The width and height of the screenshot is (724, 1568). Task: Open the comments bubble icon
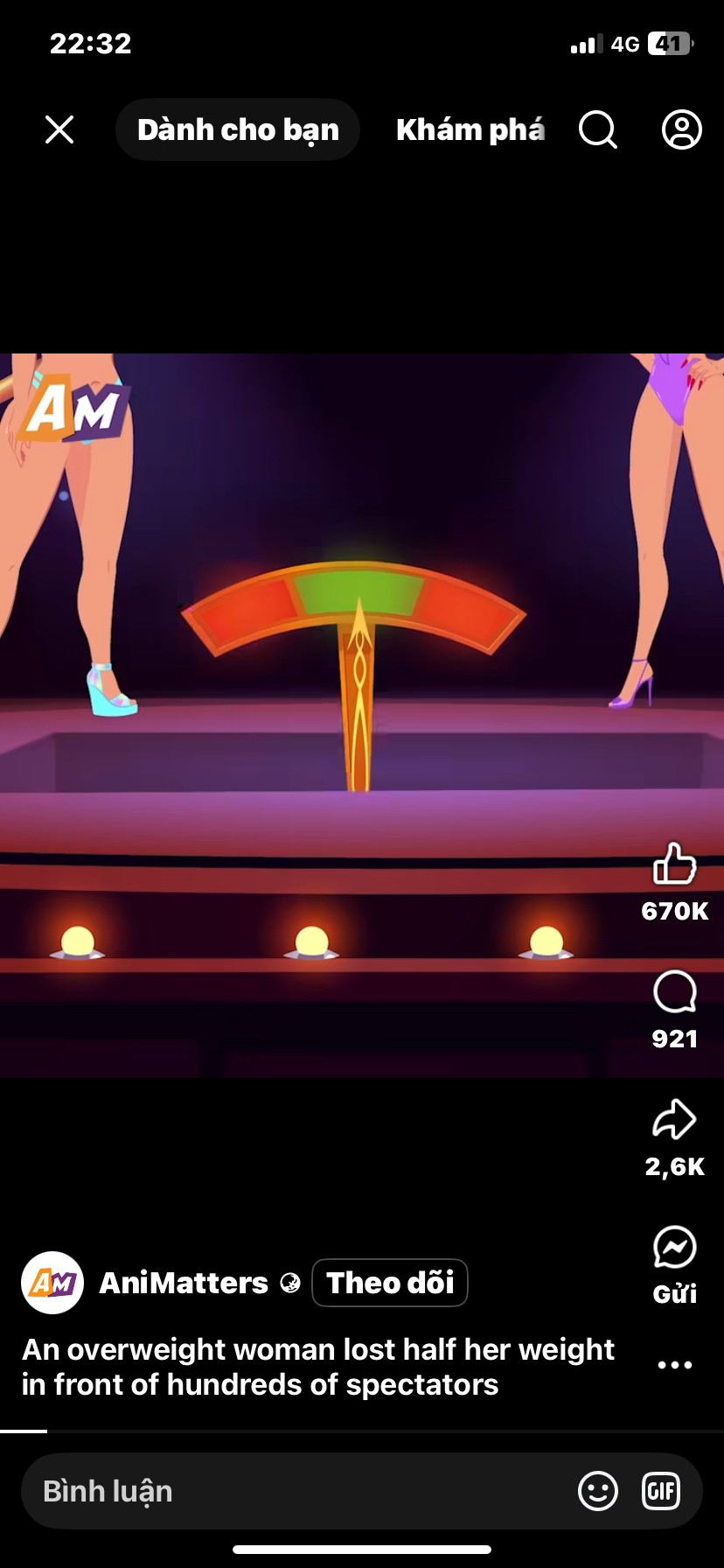[675, 992]
